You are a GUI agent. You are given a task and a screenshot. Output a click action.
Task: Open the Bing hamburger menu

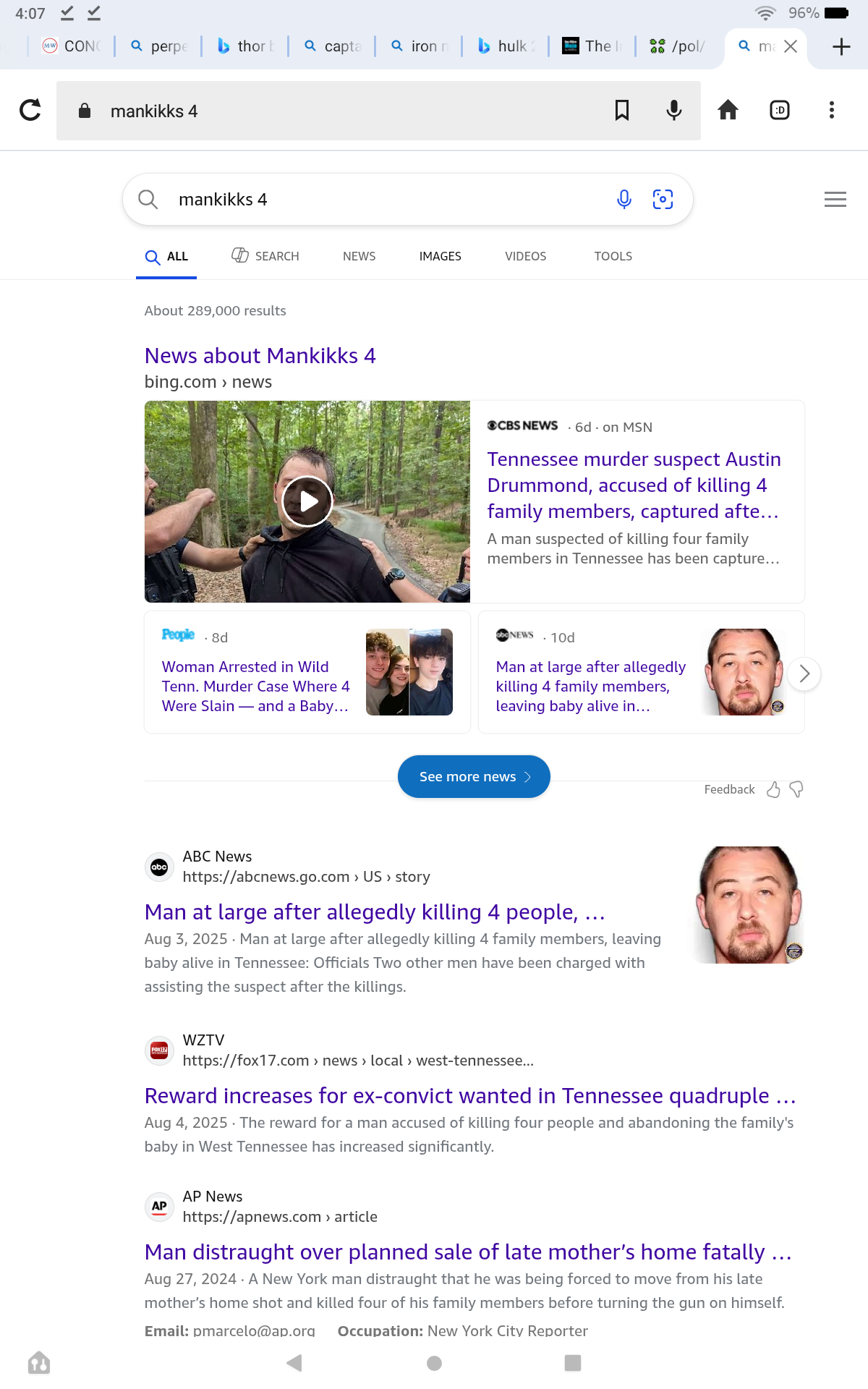pos(835,199)
